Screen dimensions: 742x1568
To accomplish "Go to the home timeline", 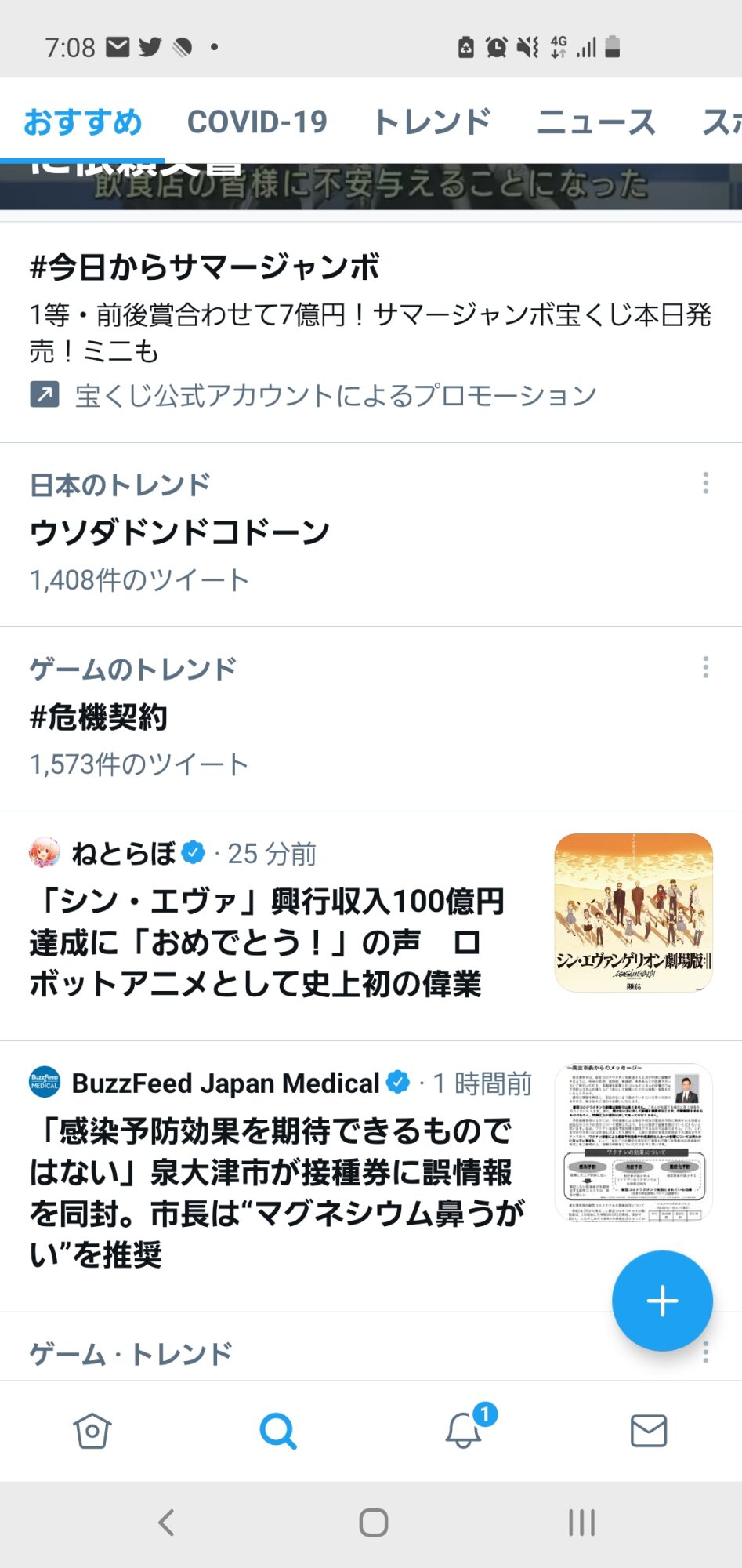I will click(x=92, y=1431).
